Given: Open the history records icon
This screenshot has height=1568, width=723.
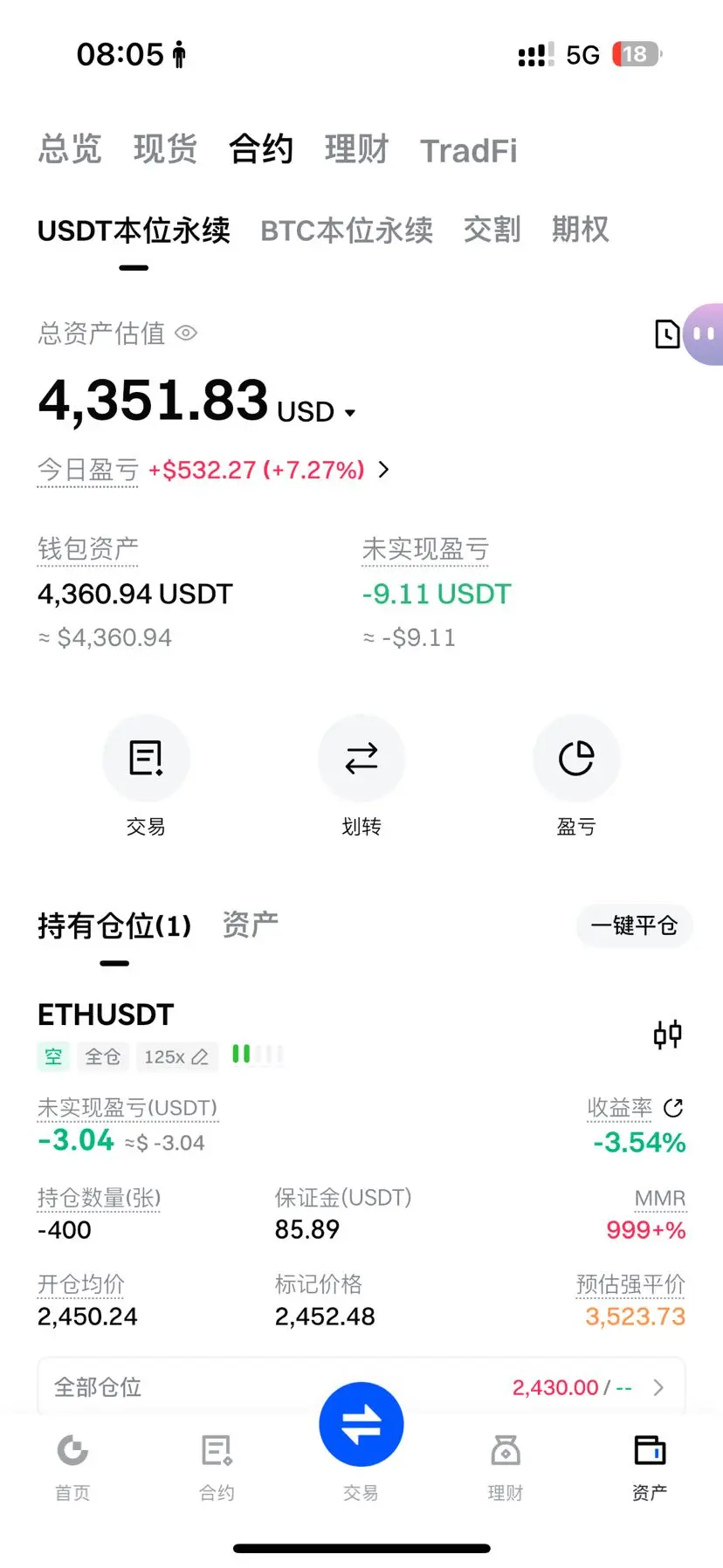Looking at the screenshot, I should [667, 334].
